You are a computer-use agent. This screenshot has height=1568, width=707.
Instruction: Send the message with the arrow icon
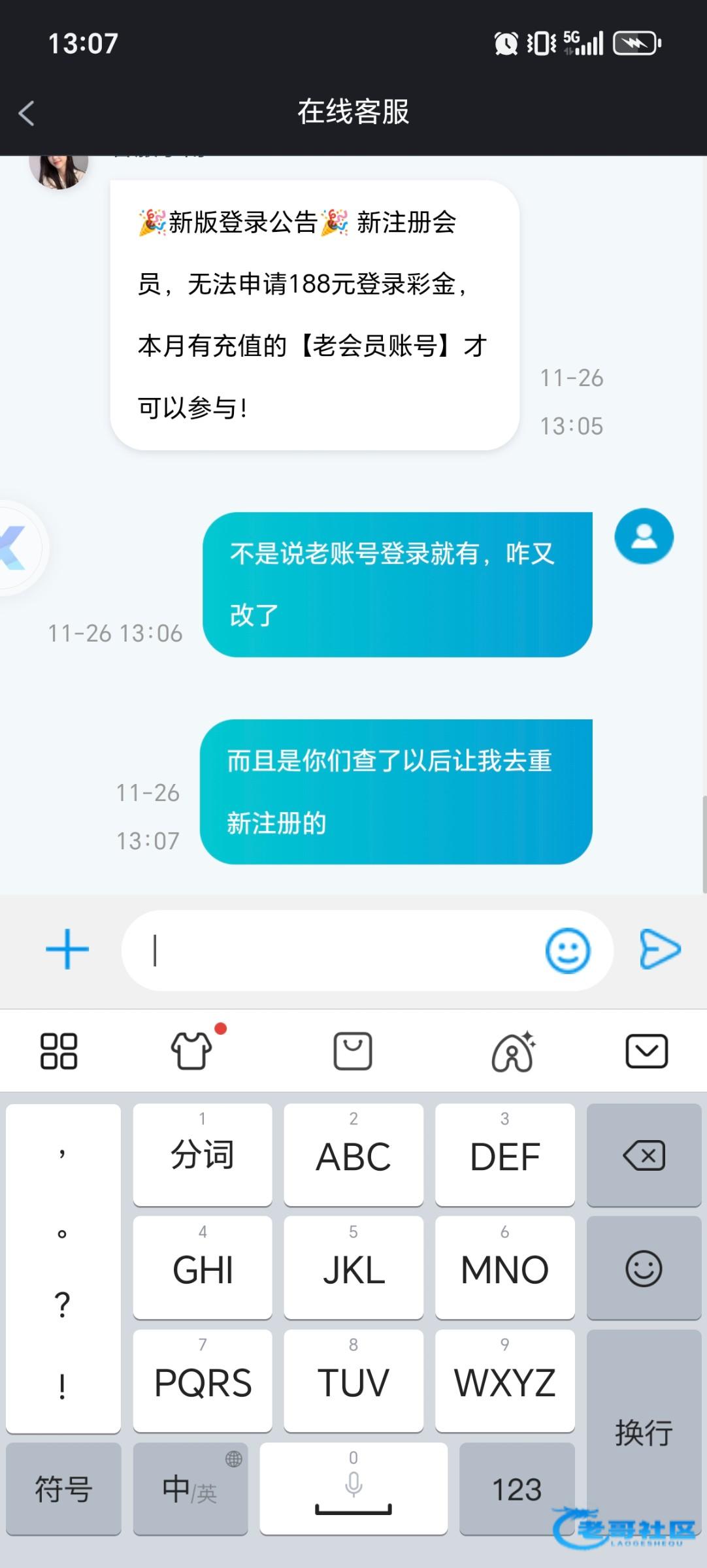pos(659,949)
